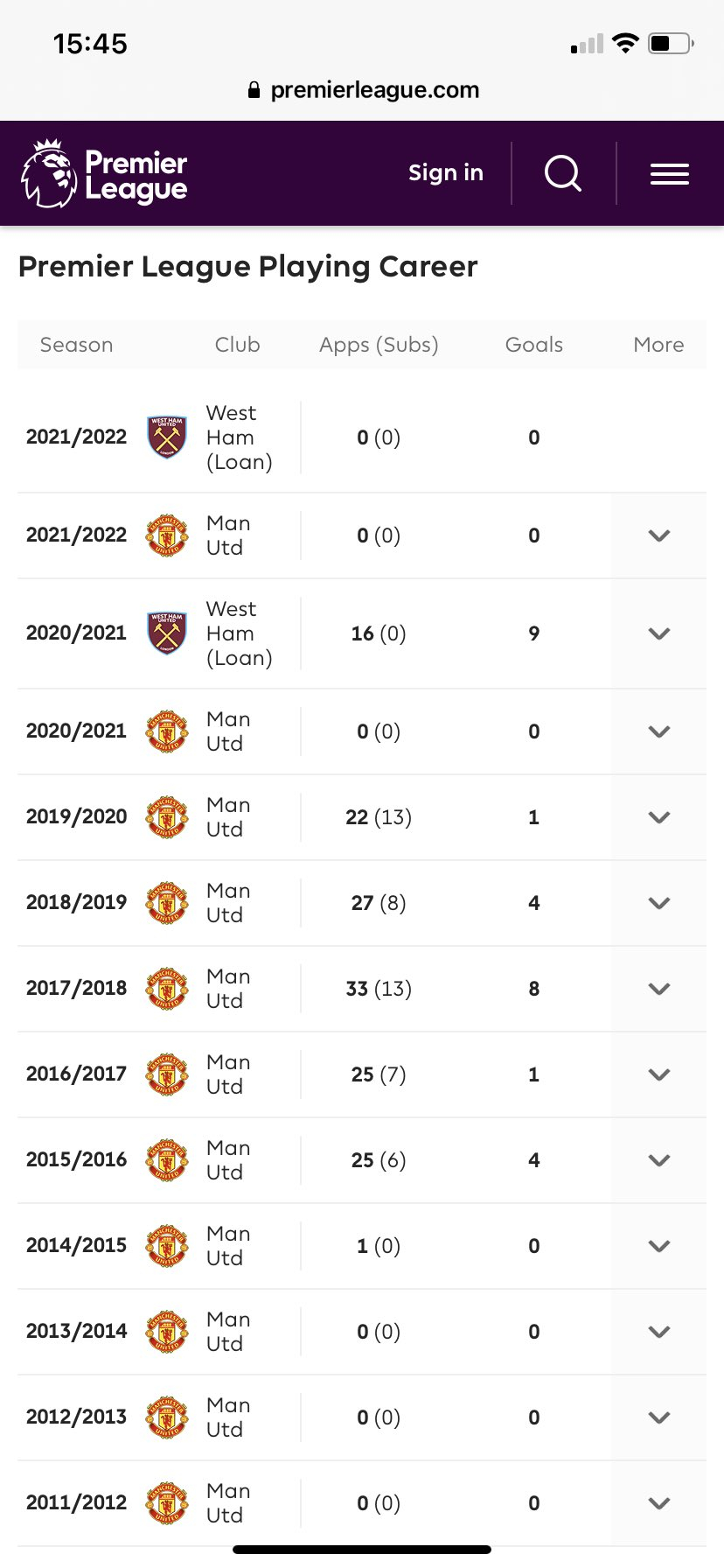
Task: Expand 2019/2020 season details
Action: point(659,817)
